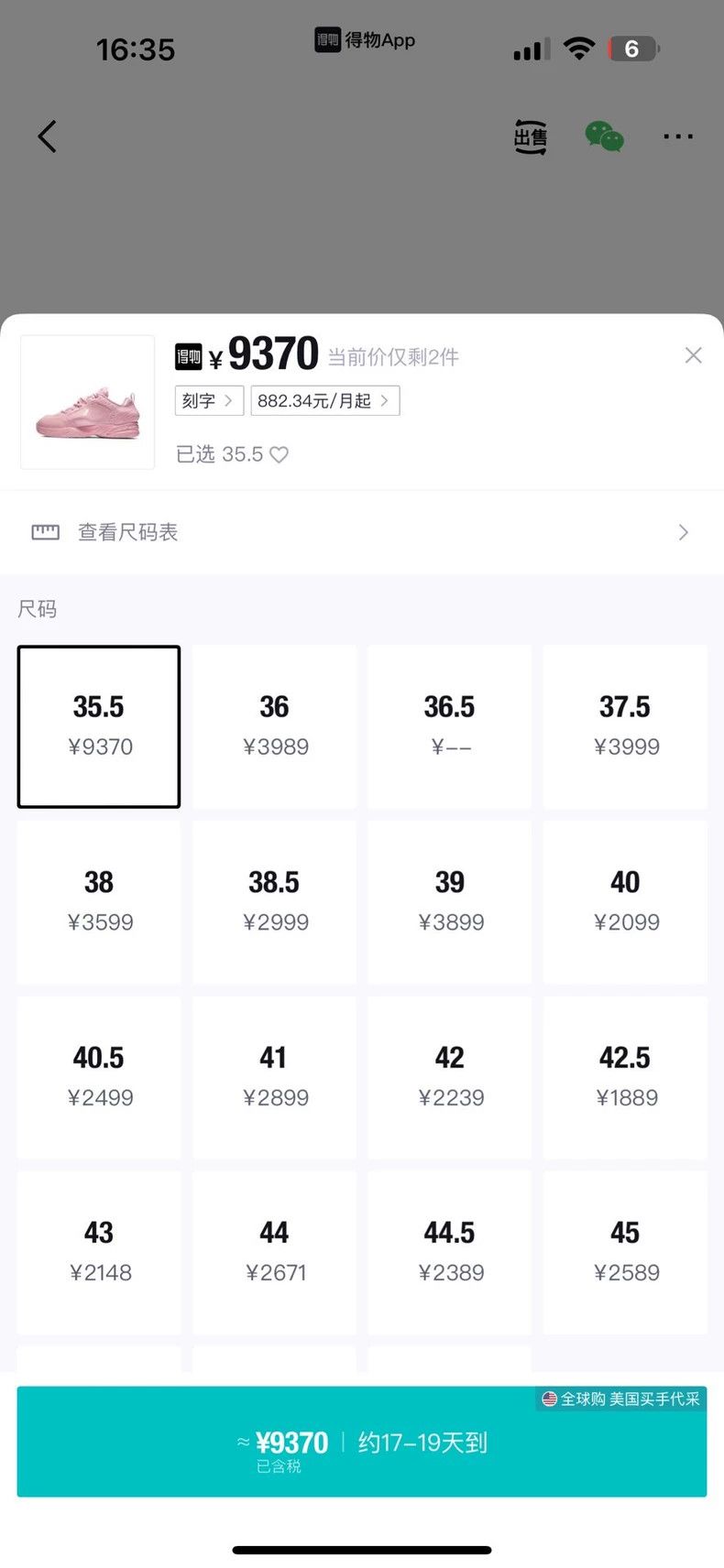724x1568 pixels.
Task: Pick size 38 priced ¥3599
Action: (x=99, y=902)
